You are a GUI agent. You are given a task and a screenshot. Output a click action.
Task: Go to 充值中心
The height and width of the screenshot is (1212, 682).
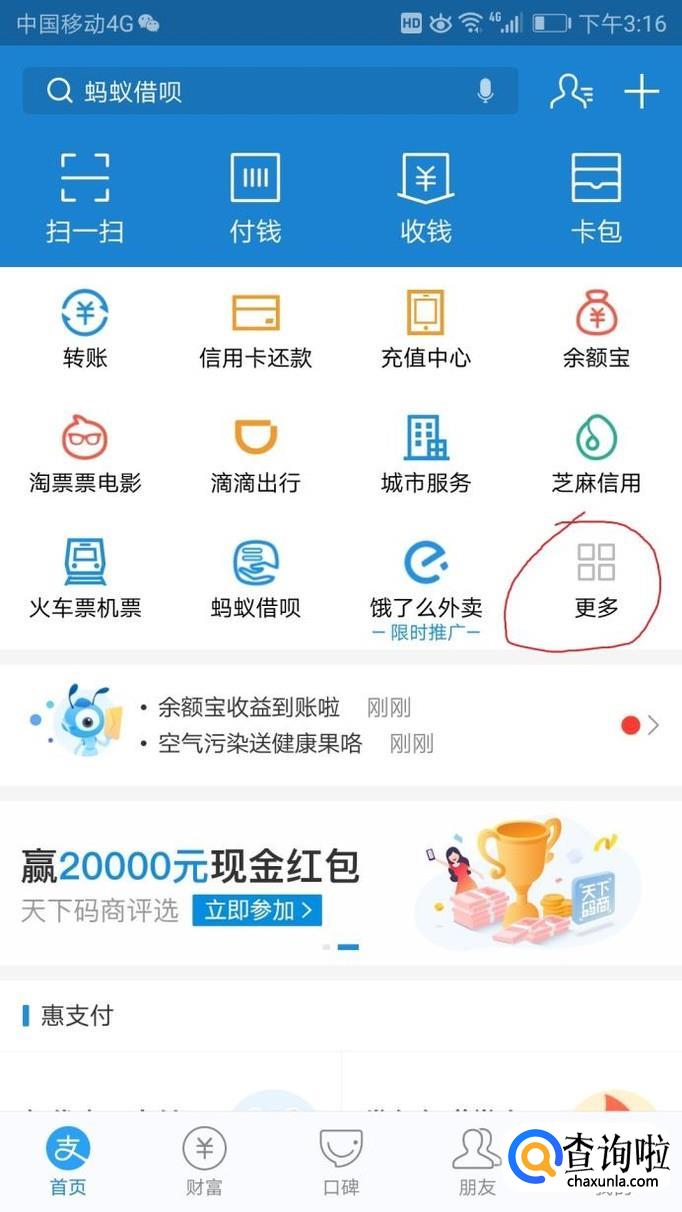point(426,329)
